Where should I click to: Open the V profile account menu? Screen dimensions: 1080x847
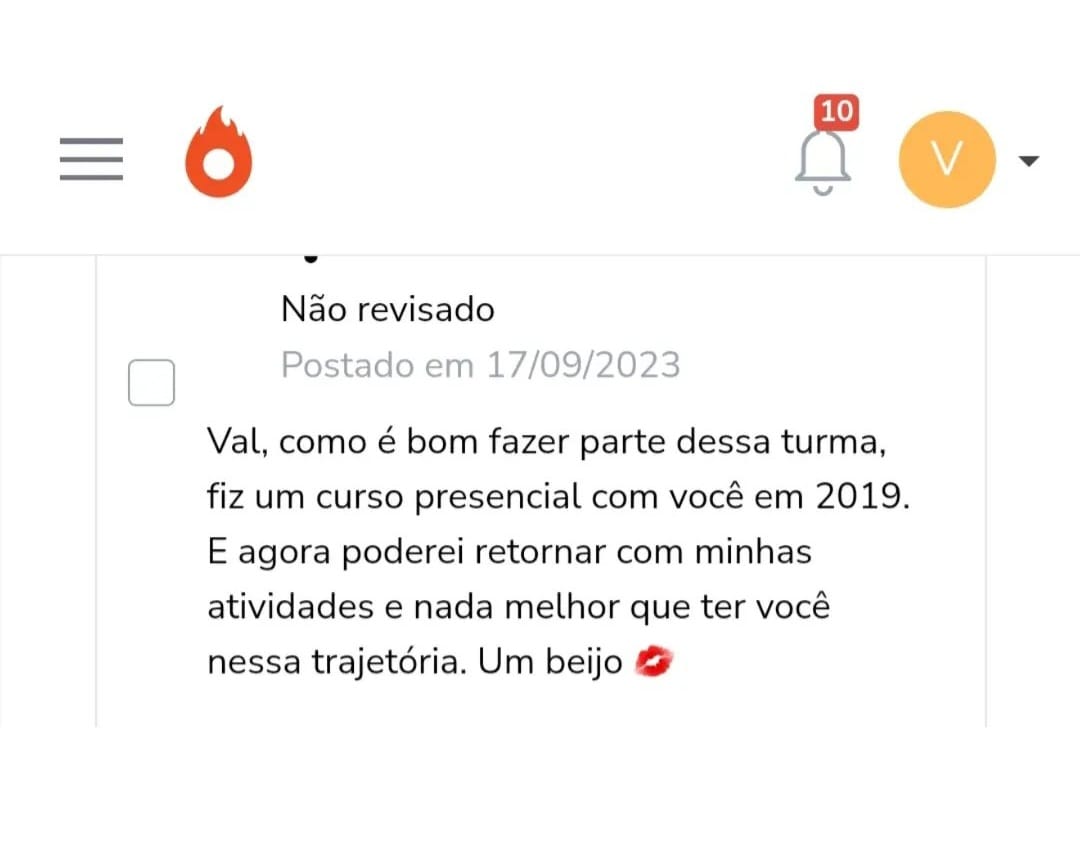pos(948,159)
